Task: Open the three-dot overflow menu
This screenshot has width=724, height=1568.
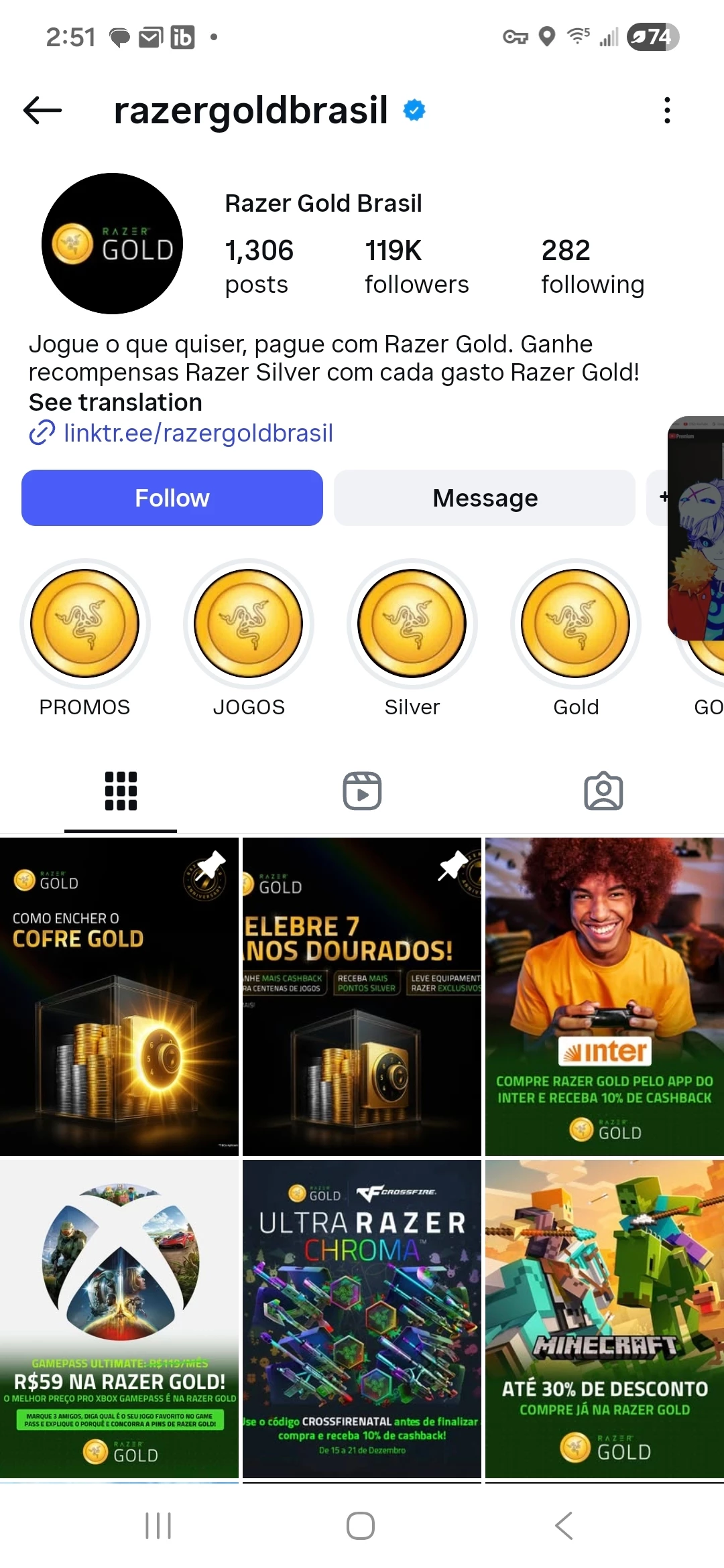Action: tap(666, 111)
